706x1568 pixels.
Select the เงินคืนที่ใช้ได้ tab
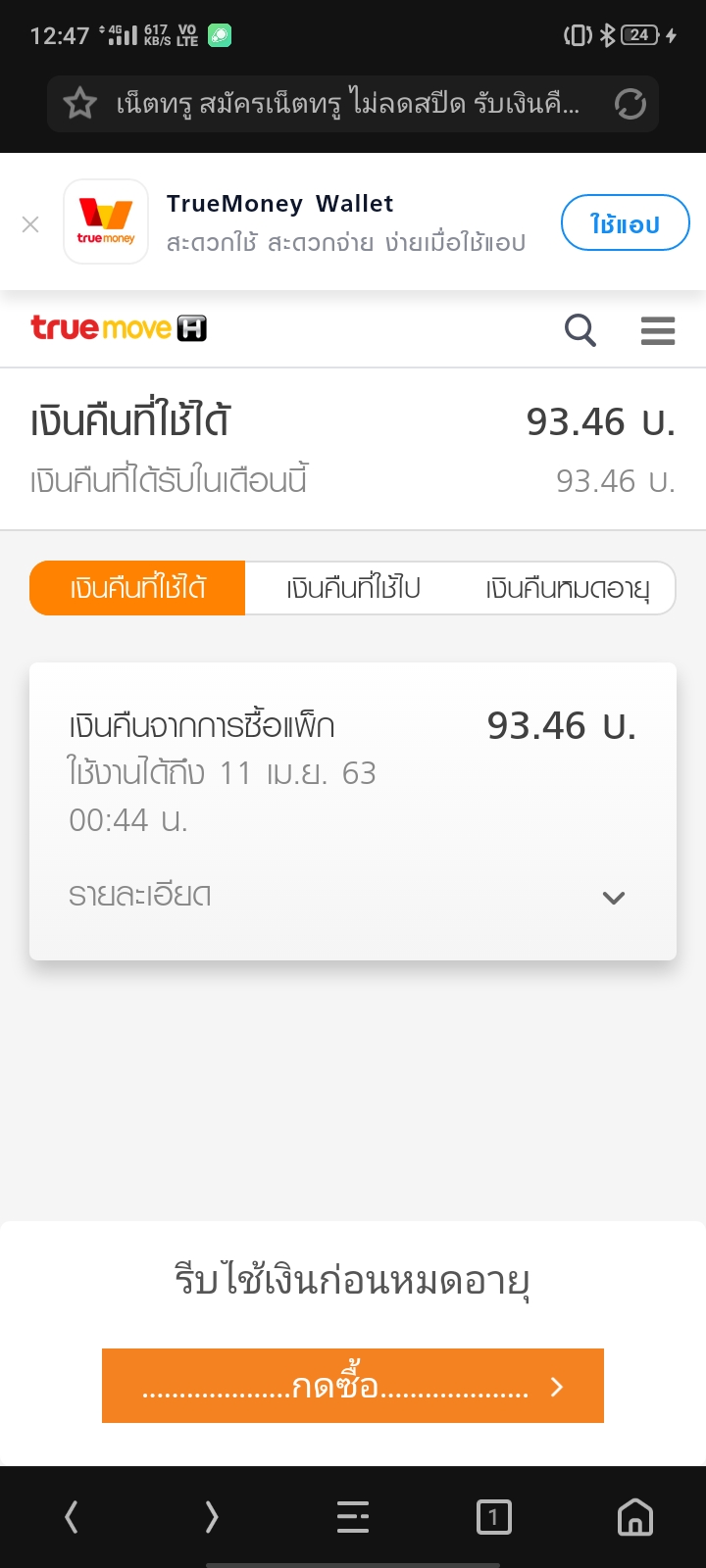[x=137, y=588]
